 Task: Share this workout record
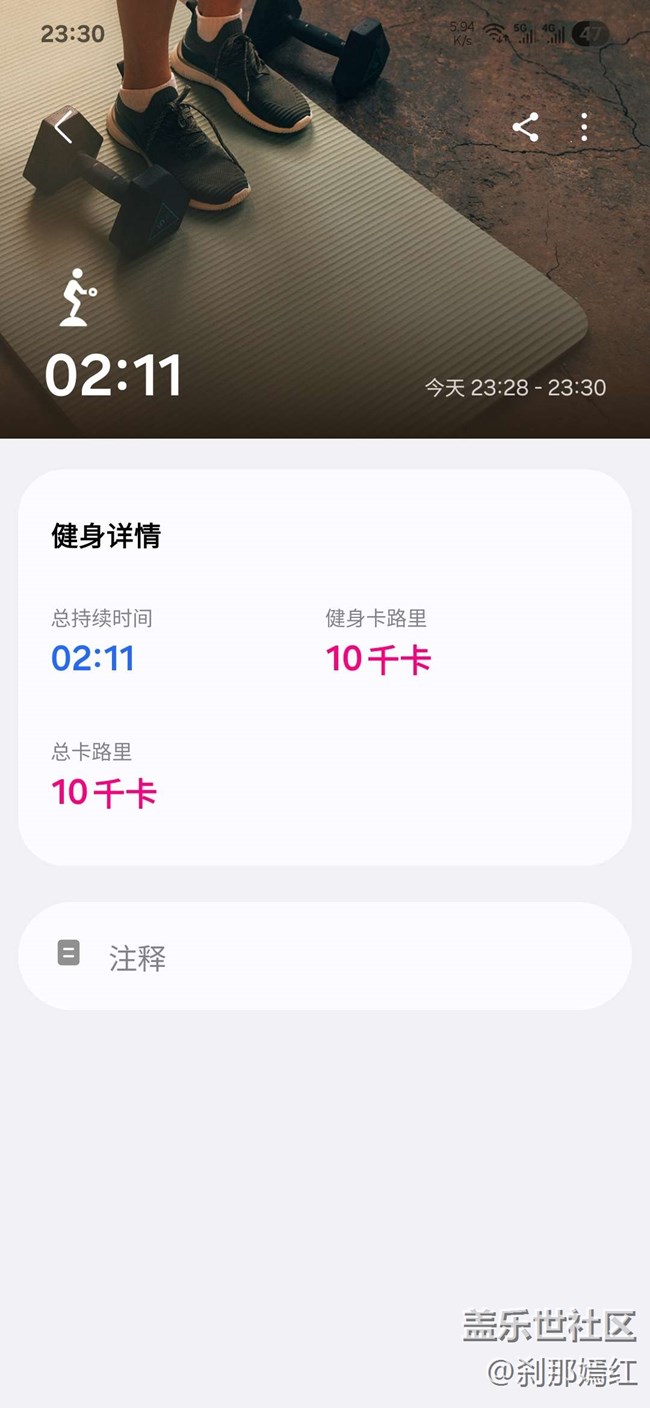tap(525, 127)
